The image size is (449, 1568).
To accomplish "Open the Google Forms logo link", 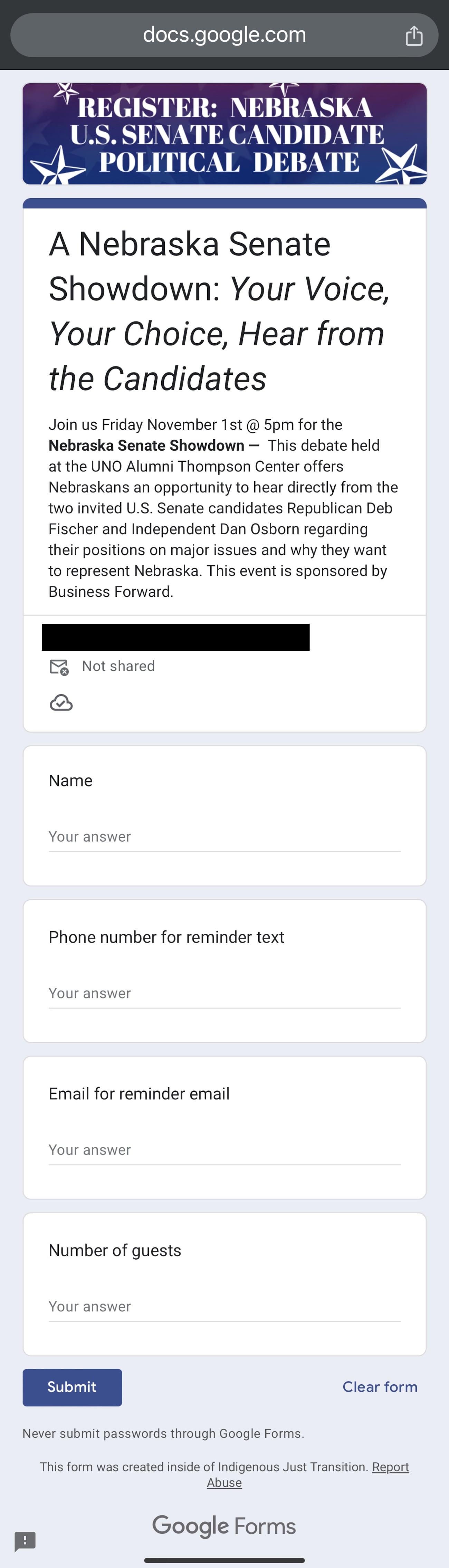I will tap(224, 1526).
